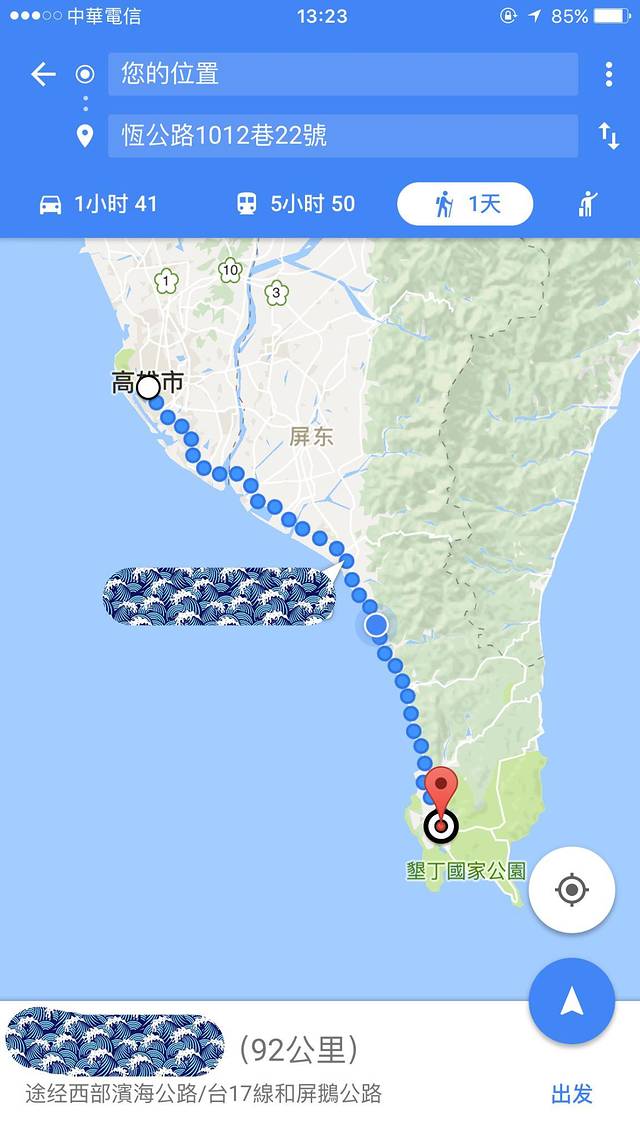
Task: Switch to the ride-hailing travel mode
Action: (588, 205)
